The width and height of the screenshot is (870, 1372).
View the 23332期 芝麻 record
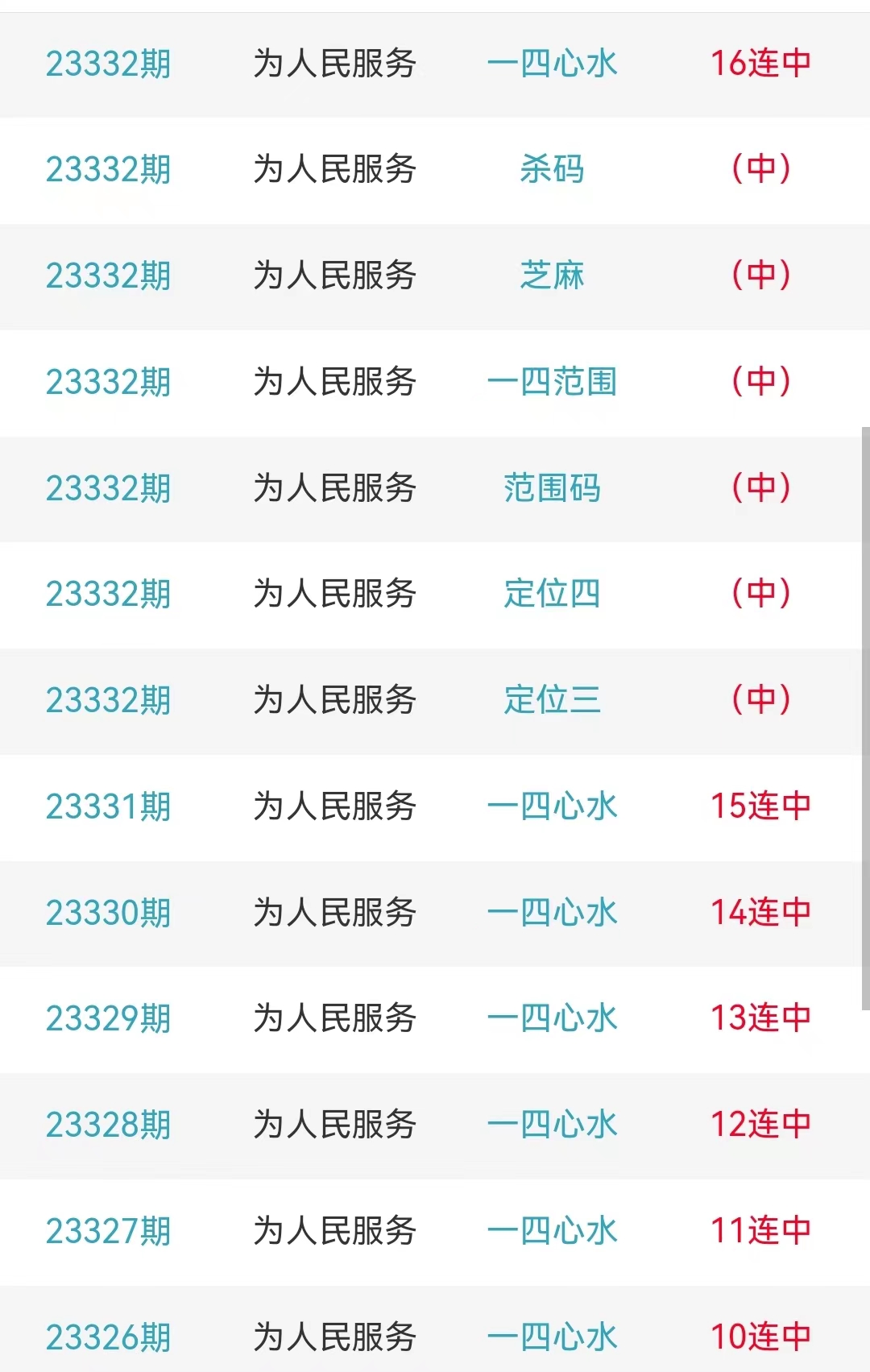tap(435, 276)
